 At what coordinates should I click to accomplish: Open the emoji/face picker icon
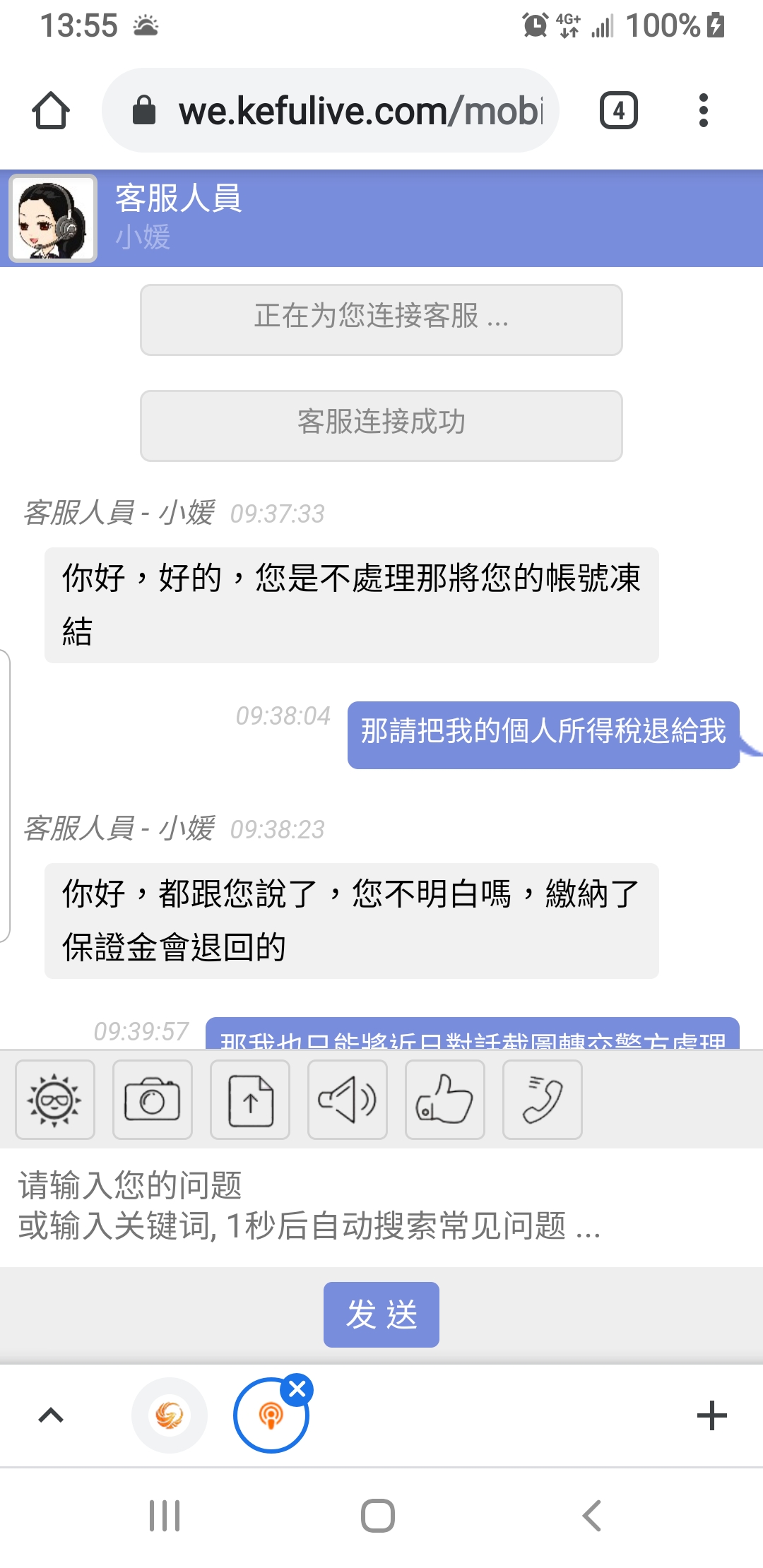[x=54, y=1100]
